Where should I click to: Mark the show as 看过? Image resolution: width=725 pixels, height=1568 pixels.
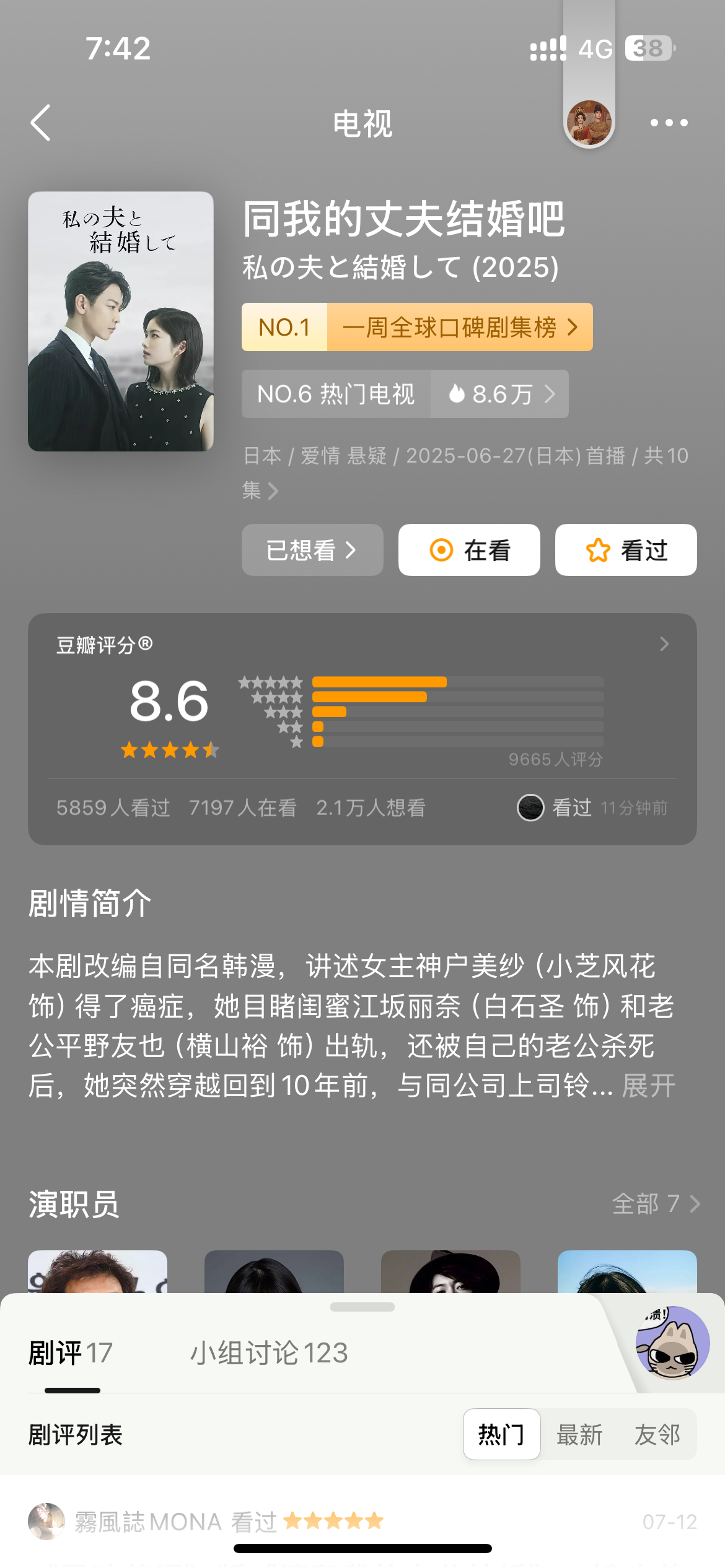click(x=626, y=550)
